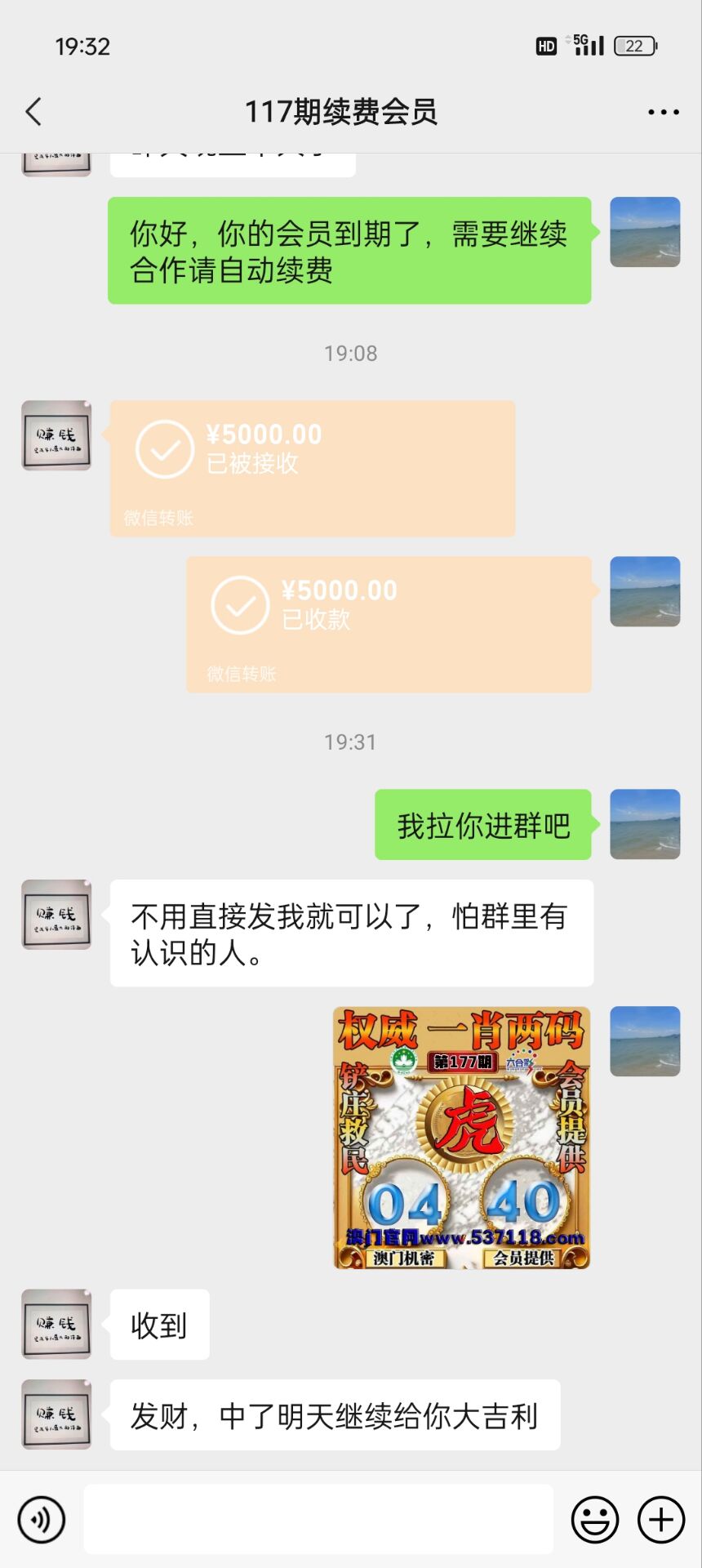Image resolution: width=702 pixels, height=1568 pixels.
Task: Open the plus attachments menu
Action: pos(660,1519)
